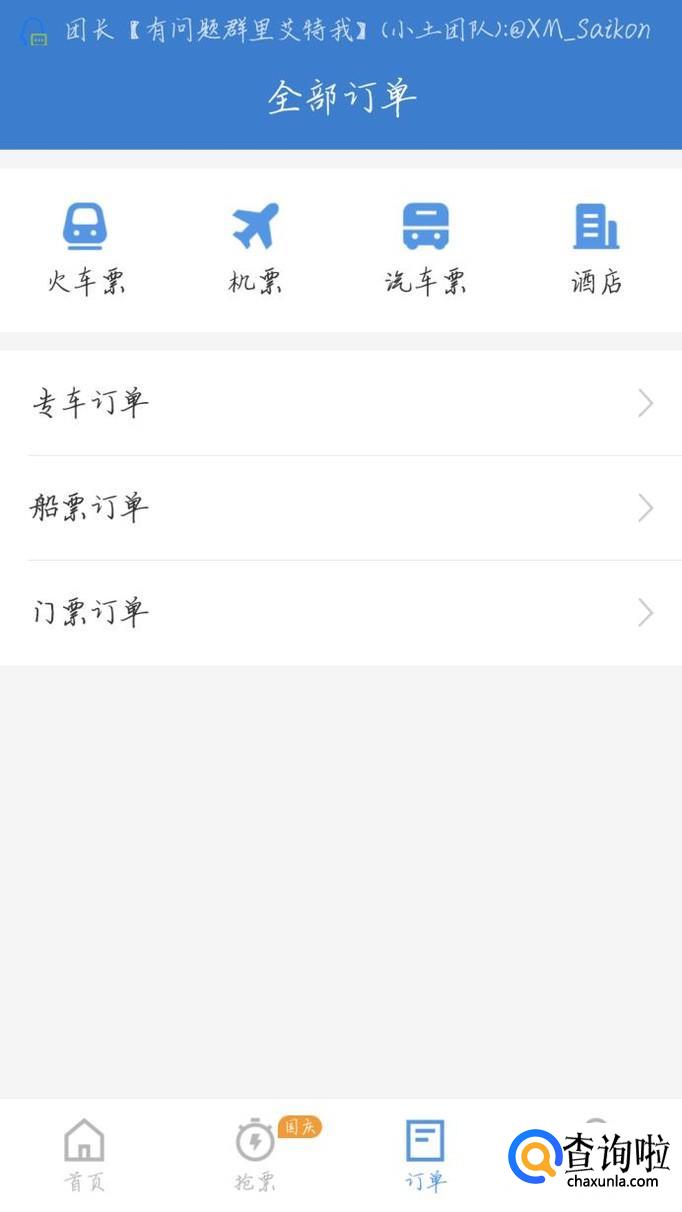Open the 船票订单 row

click(x=341, y=508)
